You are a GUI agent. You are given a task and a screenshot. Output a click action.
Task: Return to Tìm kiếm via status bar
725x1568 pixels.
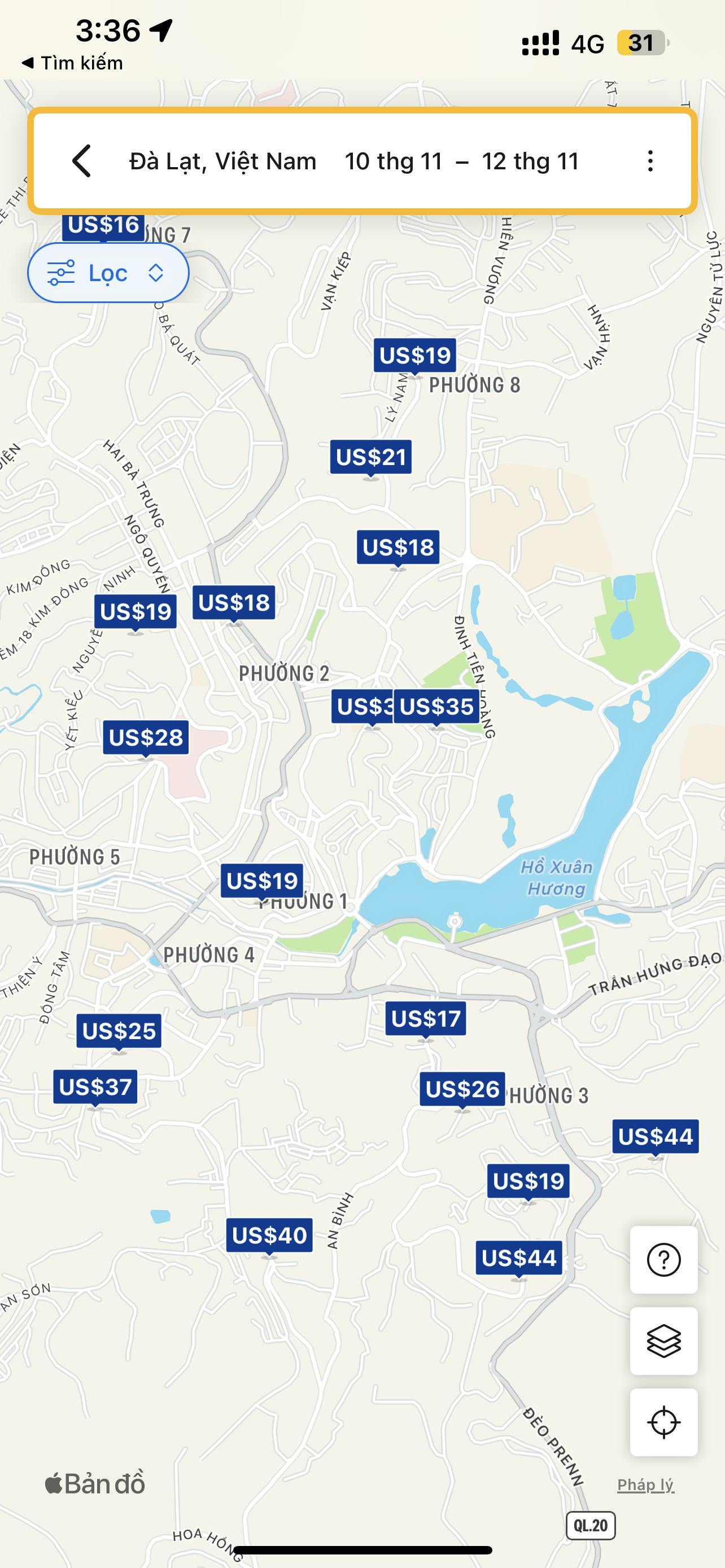72,63
